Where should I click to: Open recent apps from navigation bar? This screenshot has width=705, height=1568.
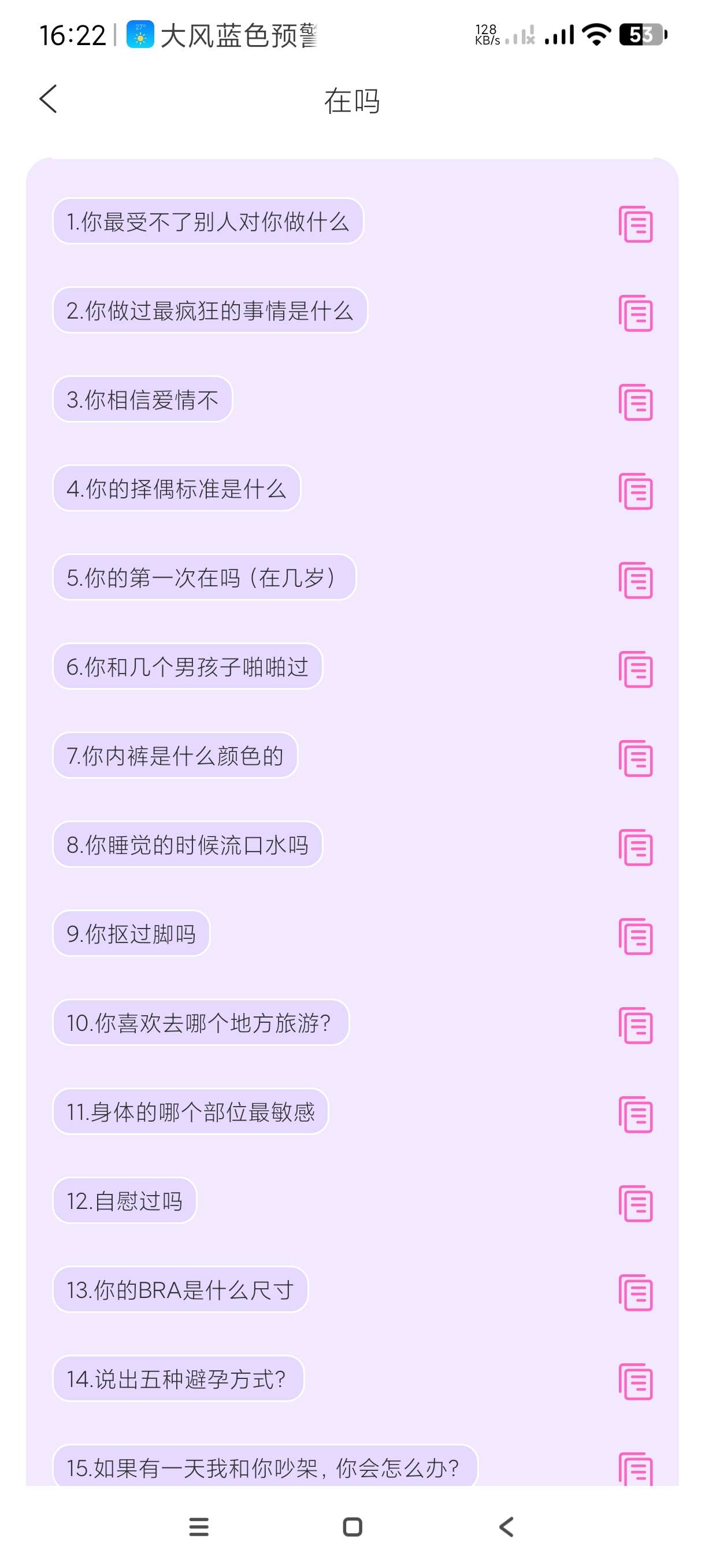click(199, 1526)
